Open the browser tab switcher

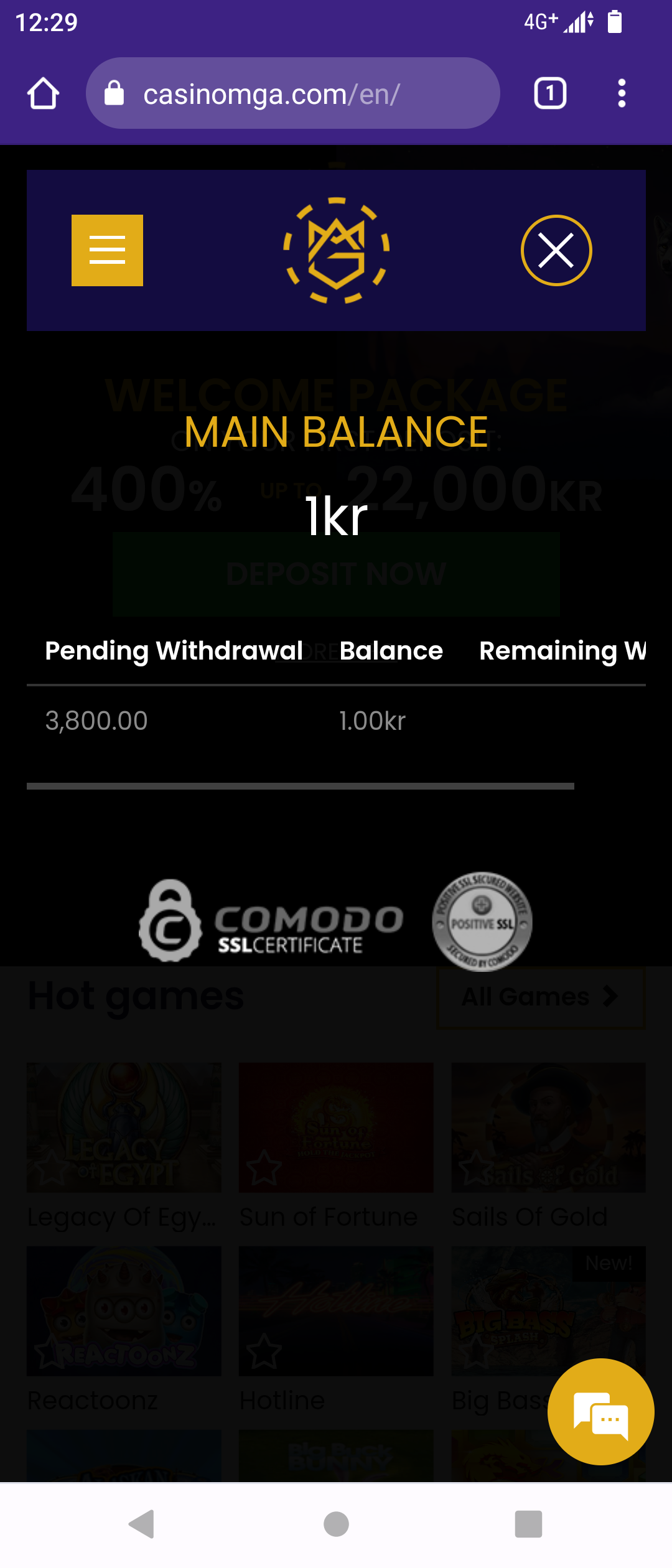click(x=550, y=93)
